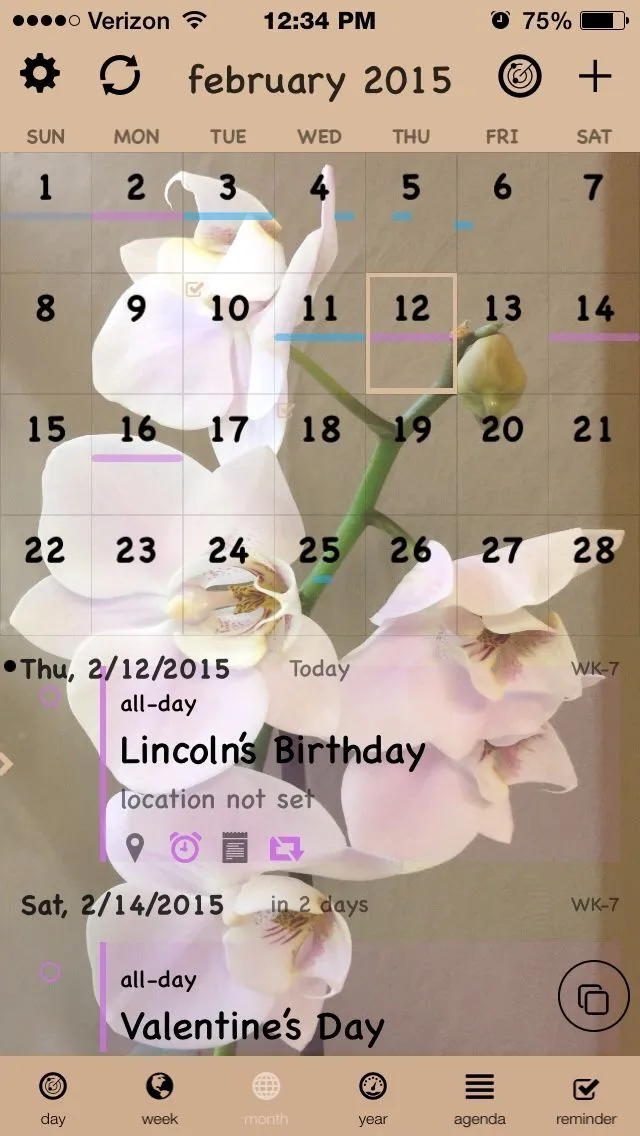Choose February 25 on the grid
This screenshot has width=640, height=1136.
click(320, 551)
